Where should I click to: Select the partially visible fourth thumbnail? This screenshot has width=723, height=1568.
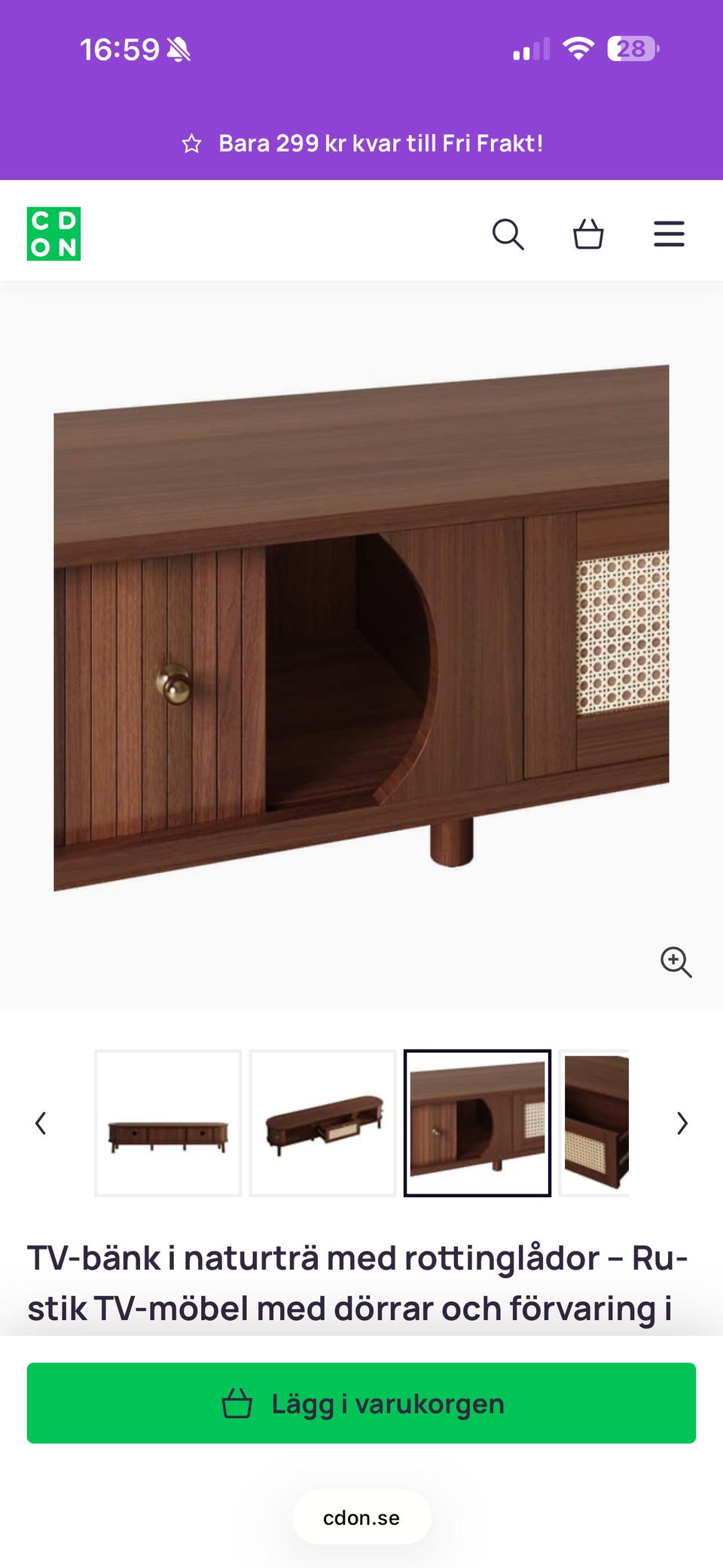pos(594,1123)
